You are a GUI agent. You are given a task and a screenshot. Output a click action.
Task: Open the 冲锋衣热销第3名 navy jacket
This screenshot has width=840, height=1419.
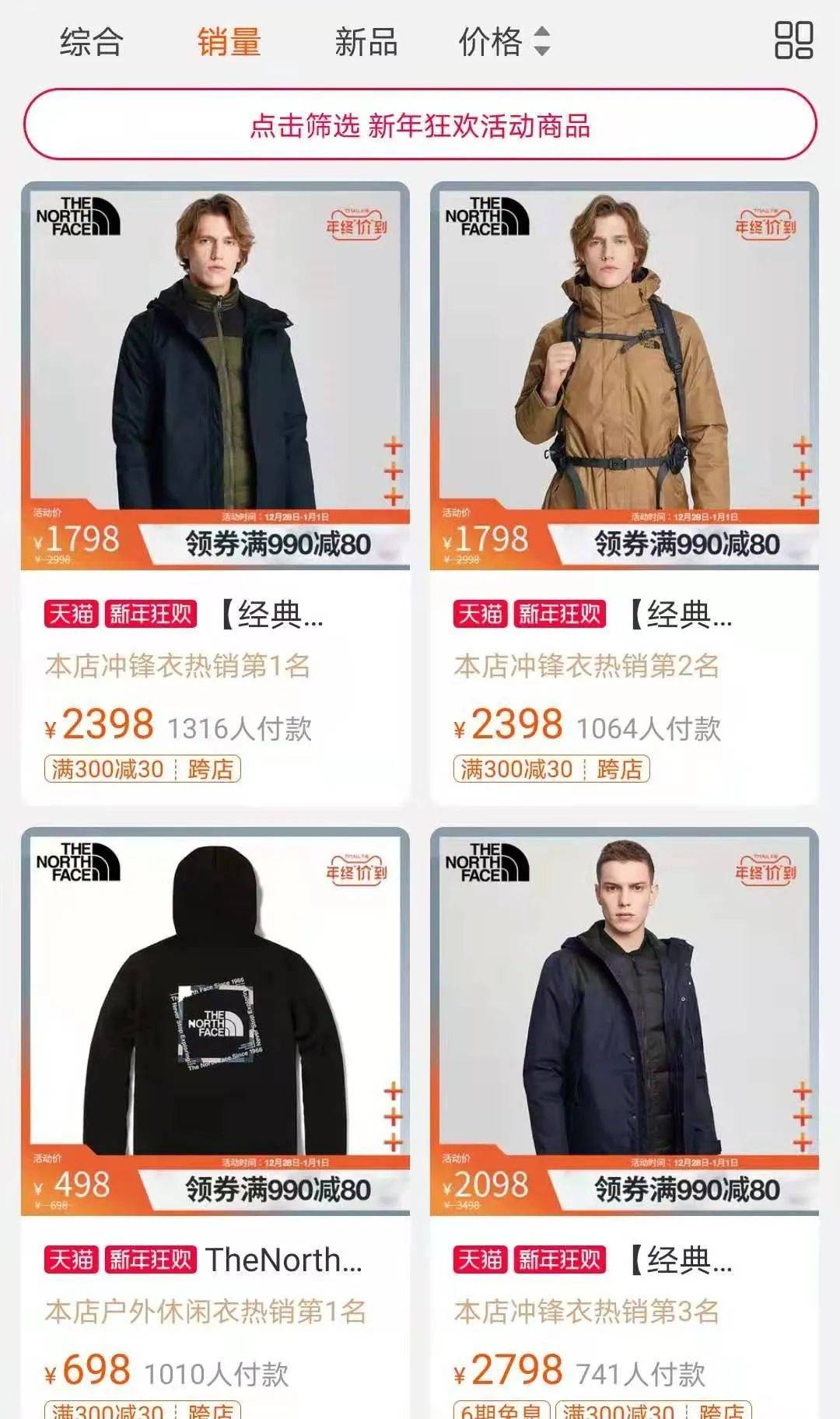coord(625,1019)
